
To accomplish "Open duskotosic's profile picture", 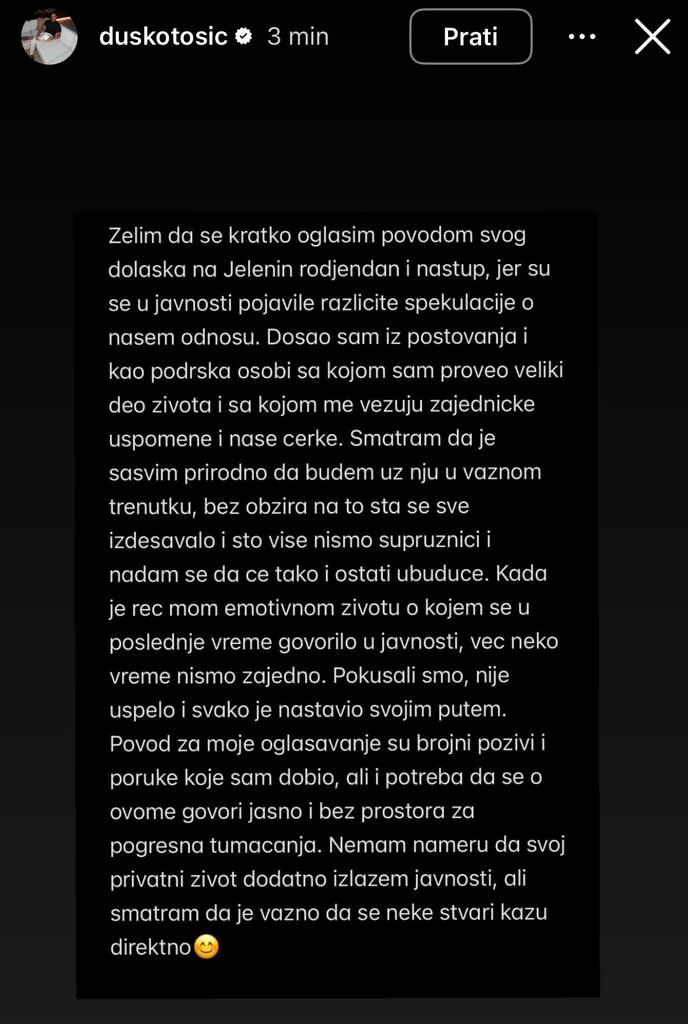I will coord(50,37).
